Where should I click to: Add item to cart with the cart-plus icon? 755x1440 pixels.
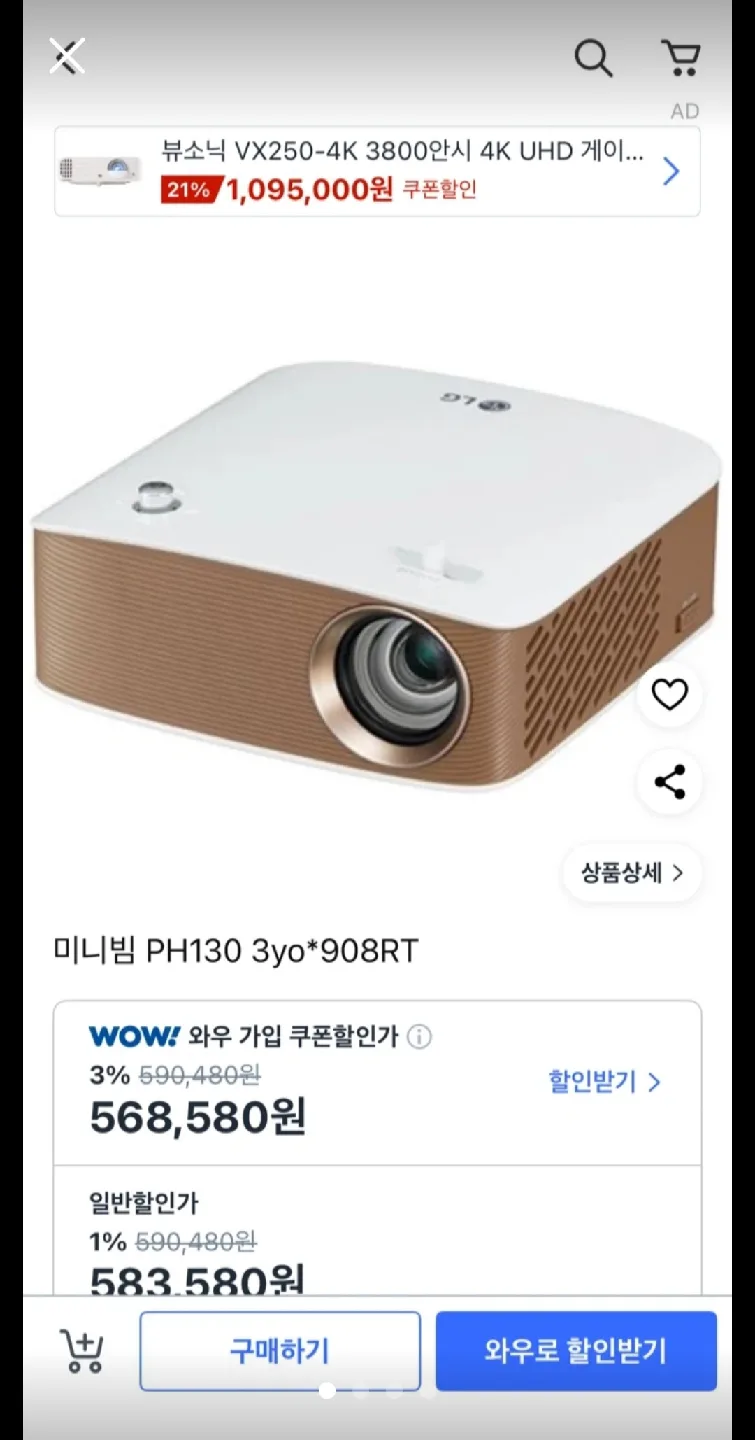point(84,1350)
